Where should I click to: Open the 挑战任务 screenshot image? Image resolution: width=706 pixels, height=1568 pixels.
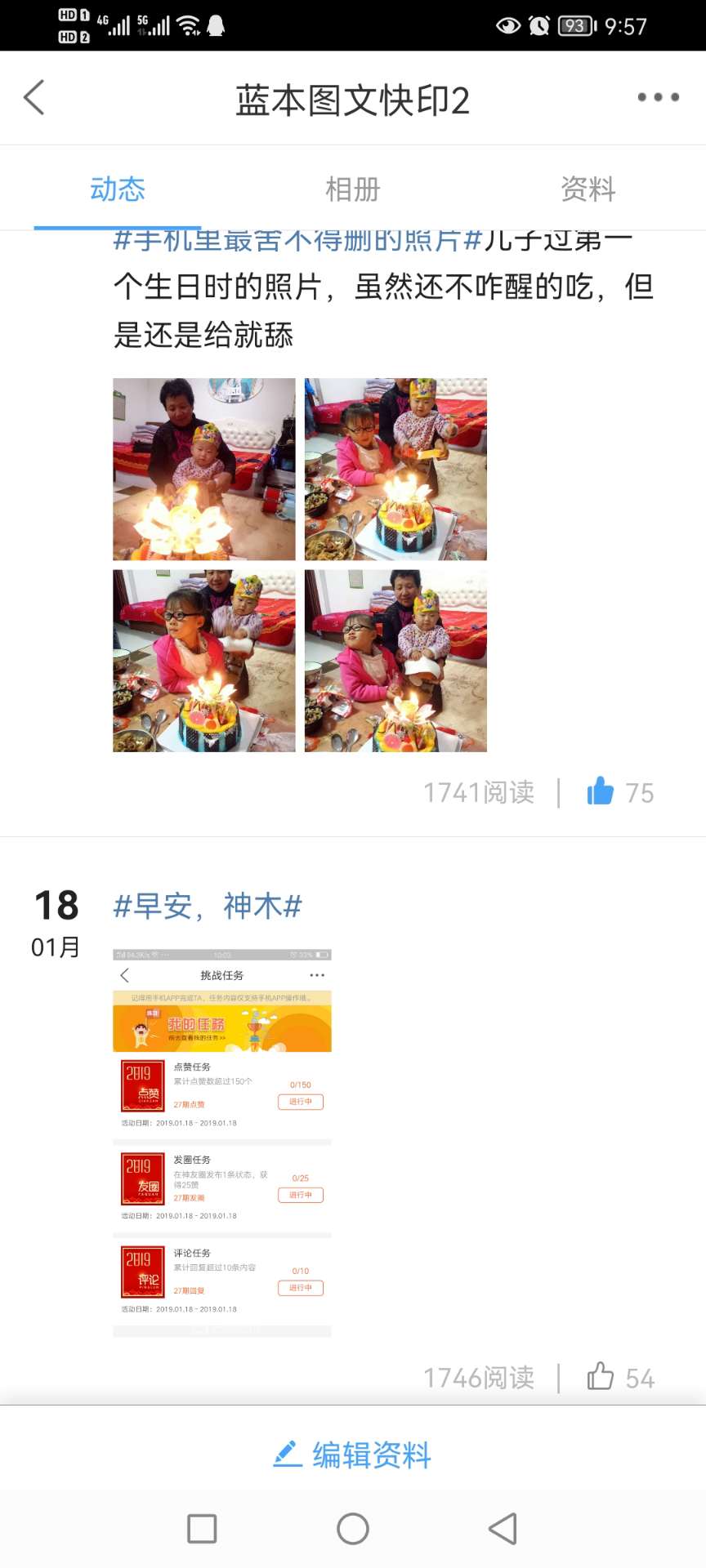tap(221, 1142)
